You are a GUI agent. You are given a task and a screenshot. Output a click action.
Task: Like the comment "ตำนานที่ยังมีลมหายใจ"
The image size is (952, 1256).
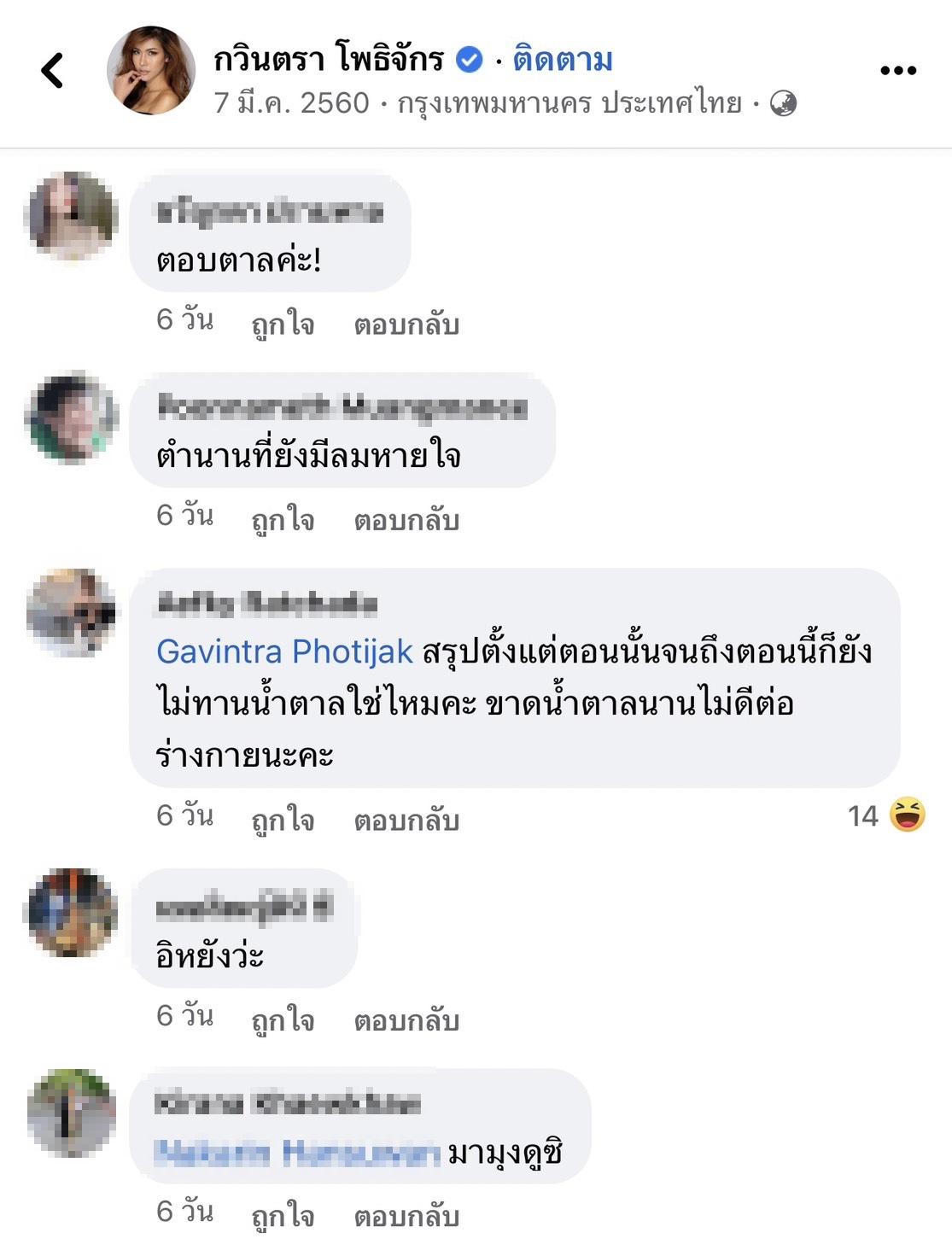[283, 520]
